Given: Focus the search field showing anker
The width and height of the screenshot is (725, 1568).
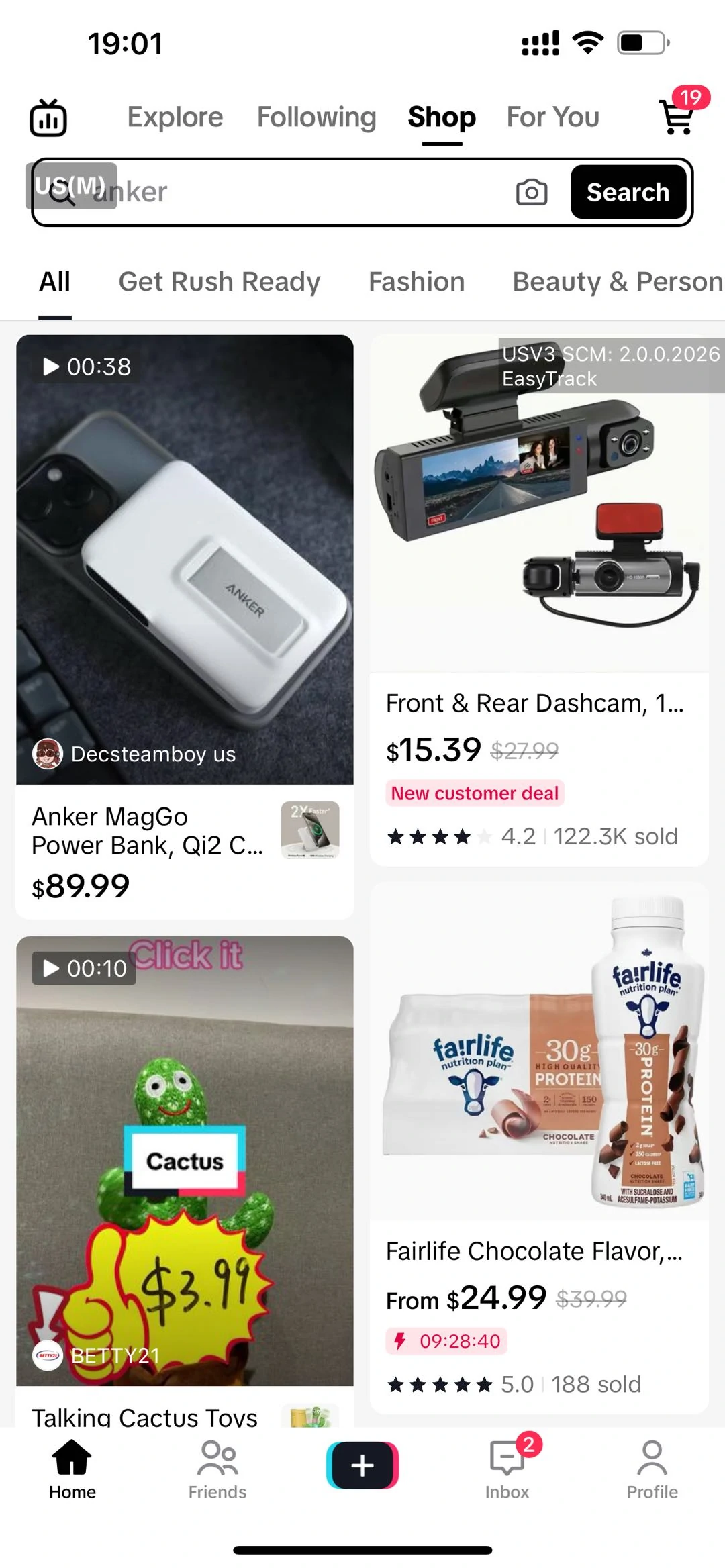Looking at the screenshot, I should coord(302,193).
